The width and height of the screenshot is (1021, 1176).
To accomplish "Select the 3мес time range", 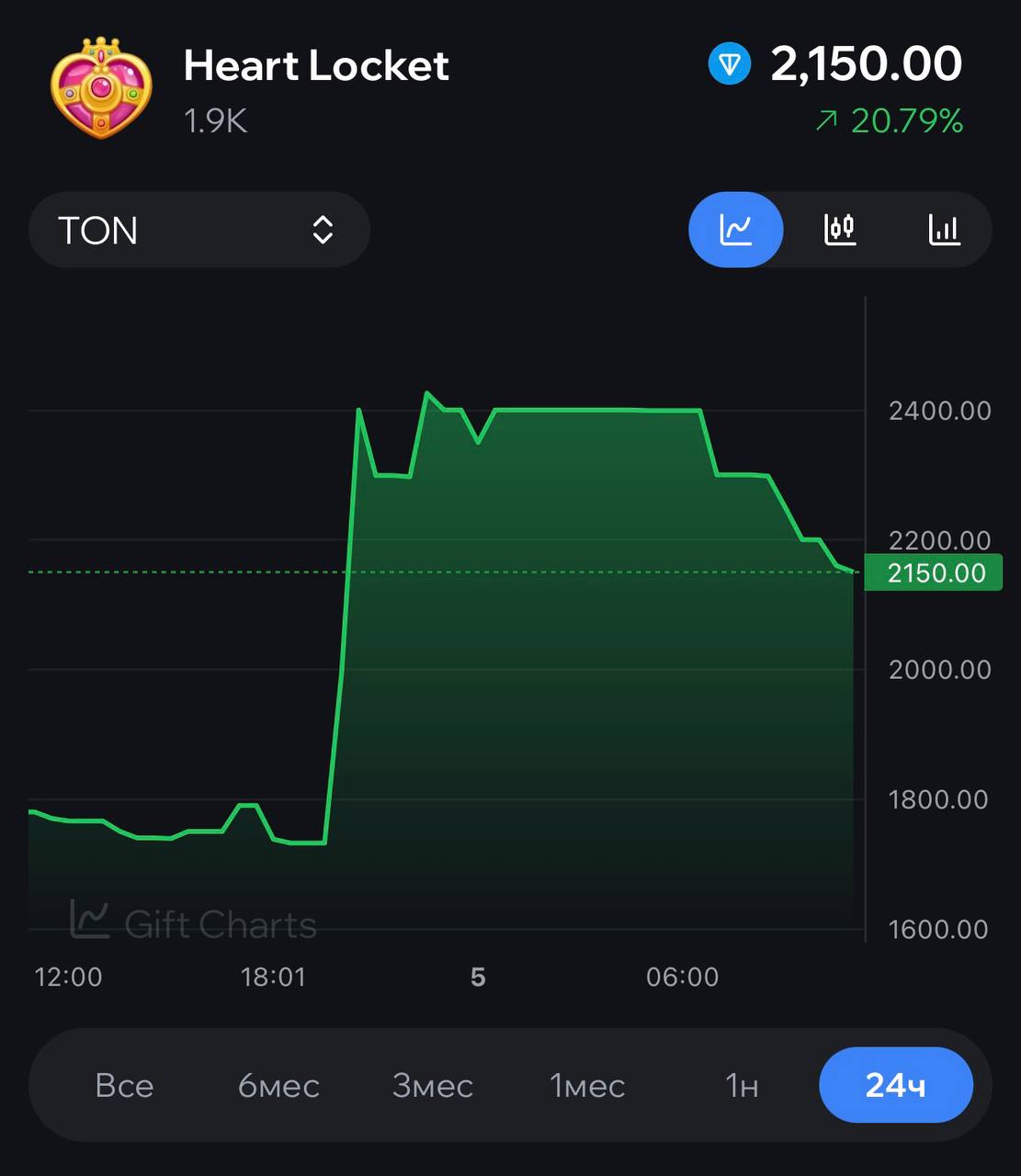I will coord(433,1085).
